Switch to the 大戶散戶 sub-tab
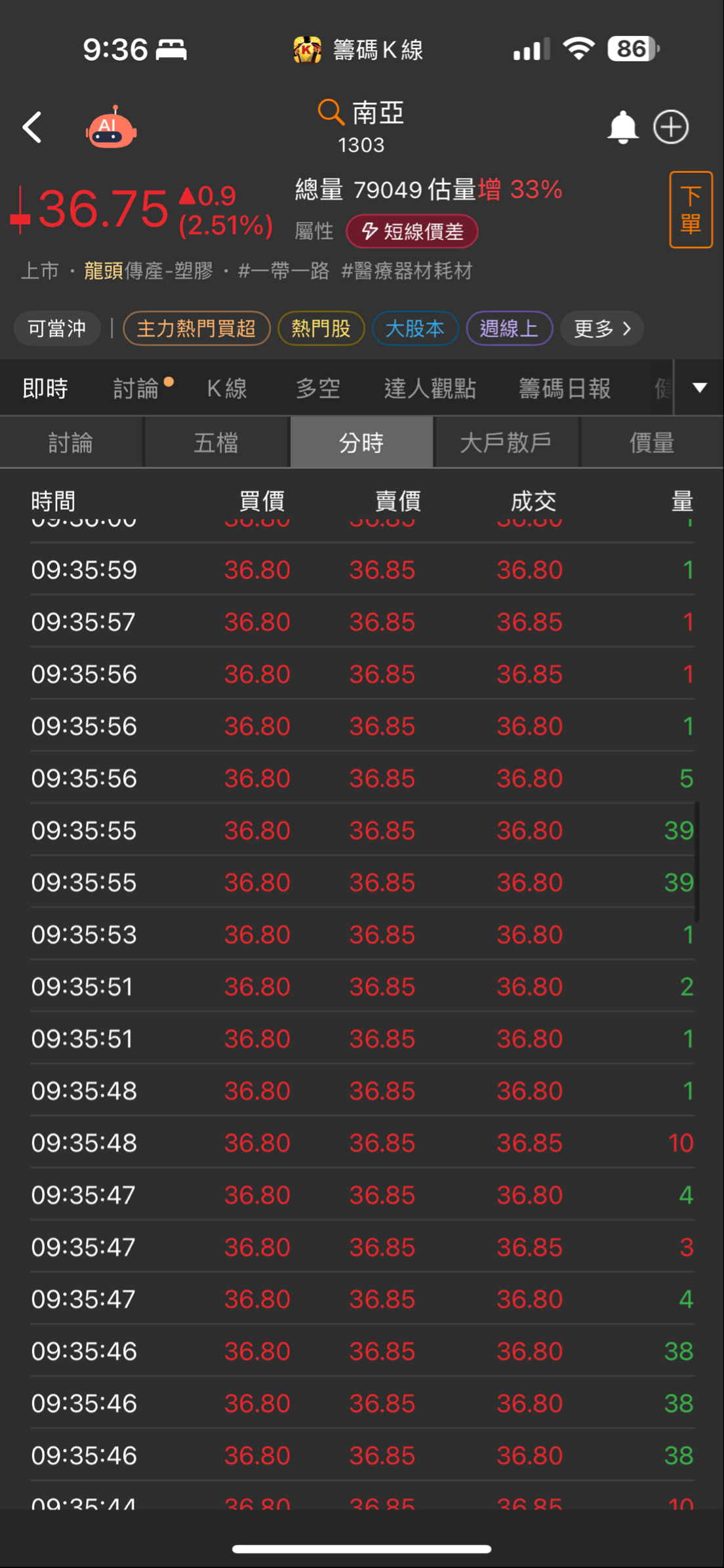Image resolution: width=724 pixels, height=1568 pixels. tap(506, 443)
